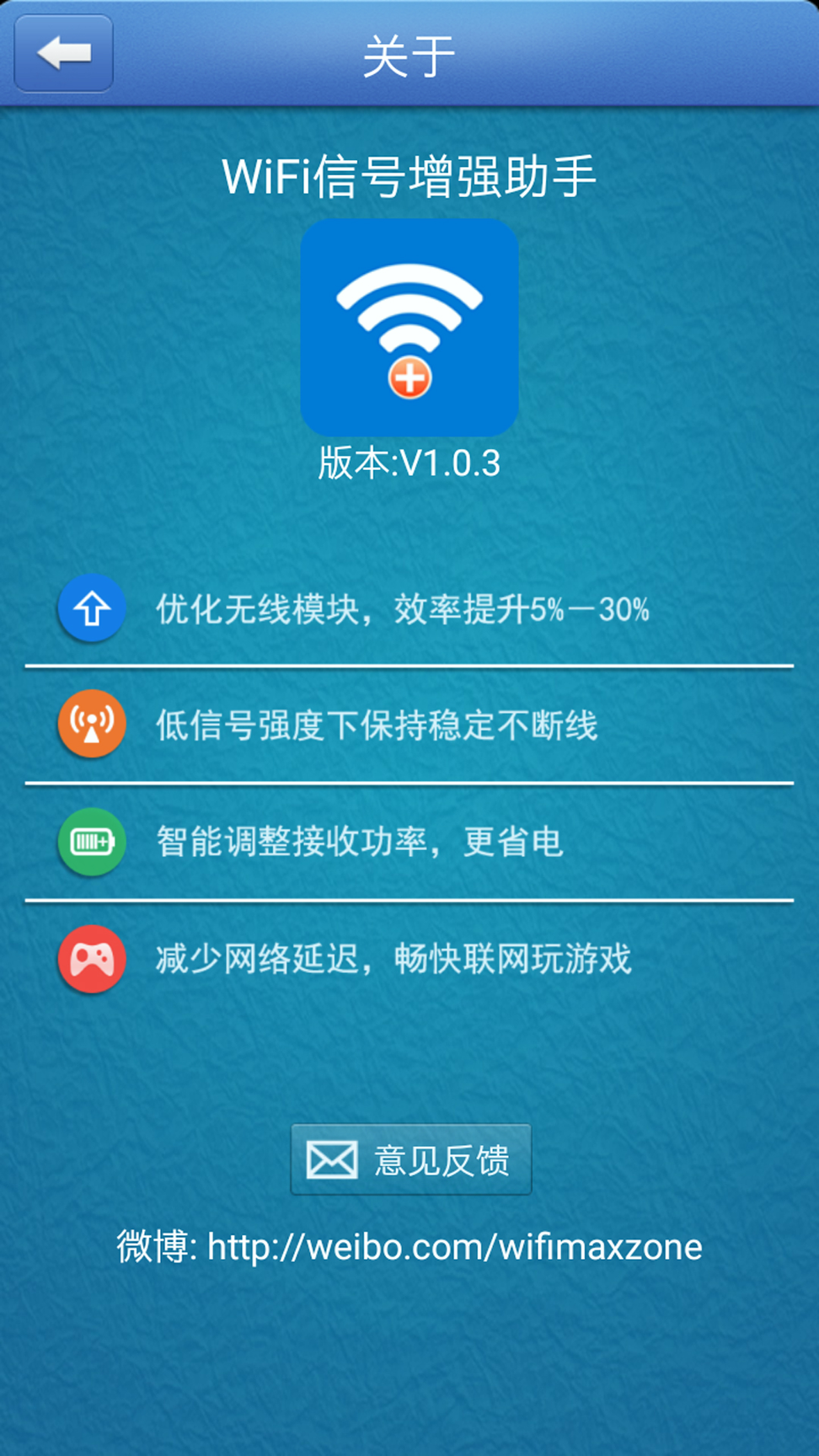Open the 意见反馈 feedback button
The width and height of the screenshot is (819, 1456).
410,1159
